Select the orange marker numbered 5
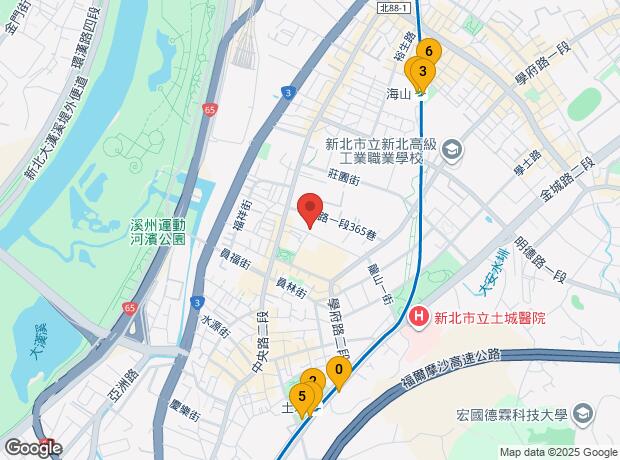 (302, 395)
